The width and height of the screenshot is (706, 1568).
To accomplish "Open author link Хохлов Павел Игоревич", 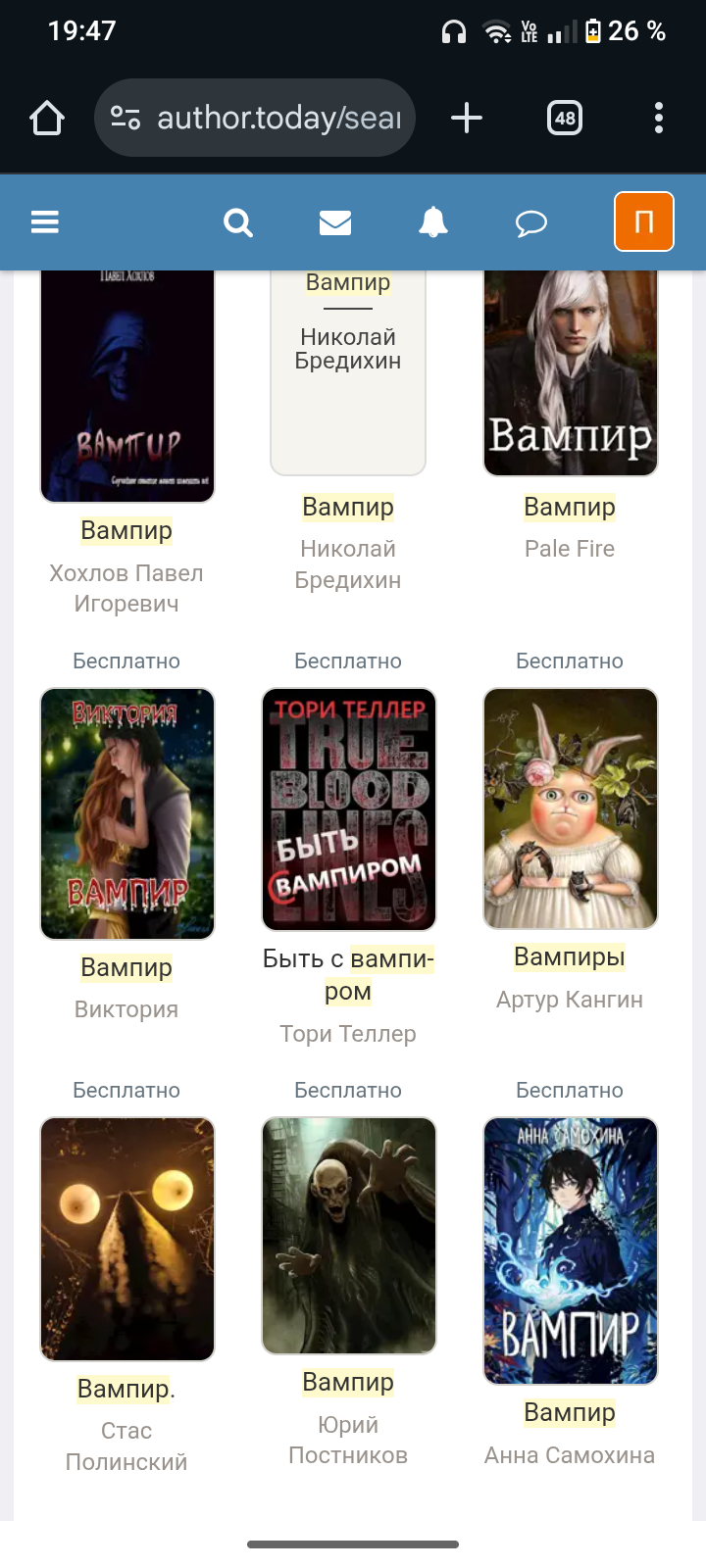I will pos(126,588).
